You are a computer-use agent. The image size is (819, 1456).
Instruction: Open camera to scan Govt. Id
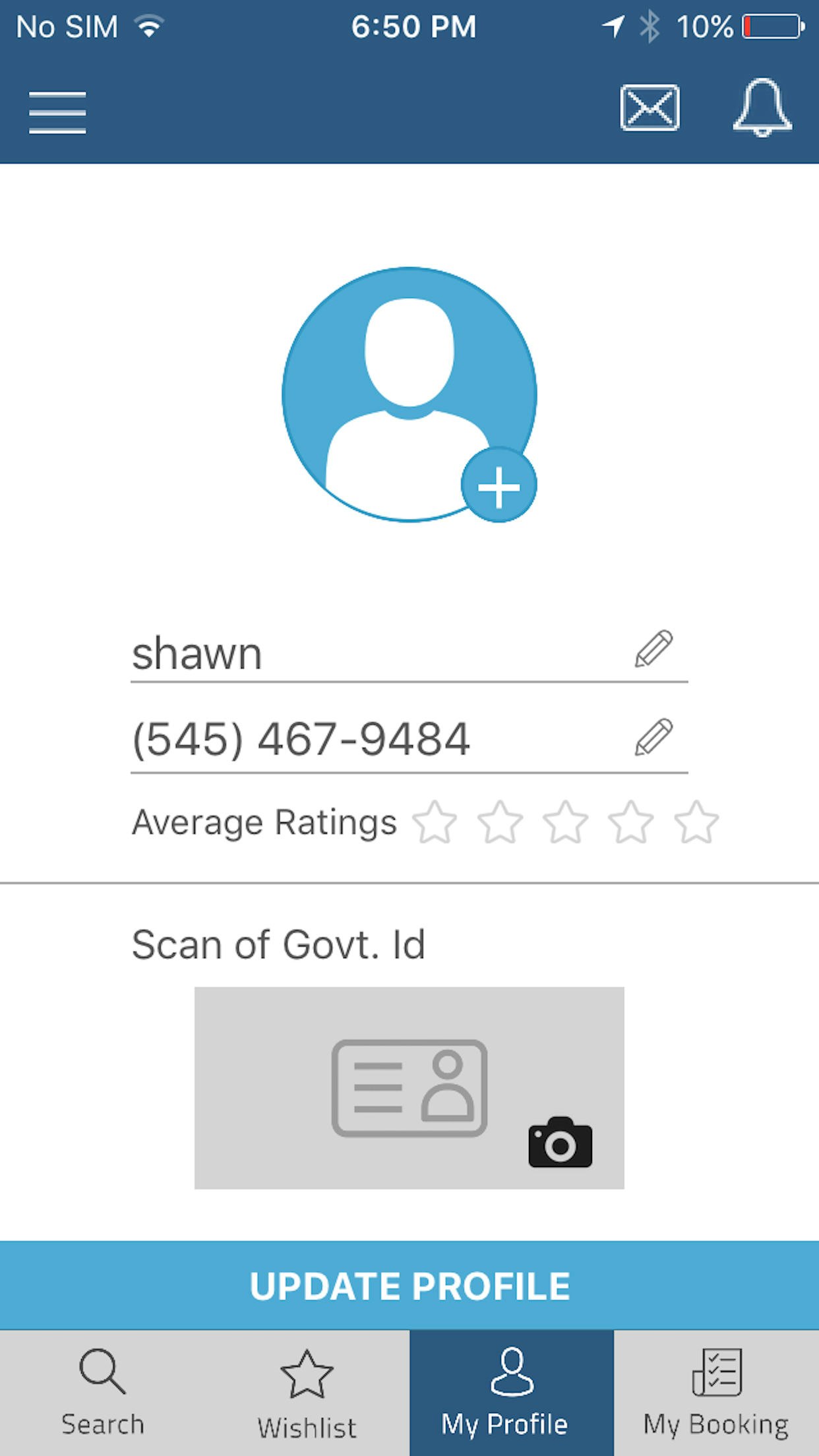point(560,1142)
